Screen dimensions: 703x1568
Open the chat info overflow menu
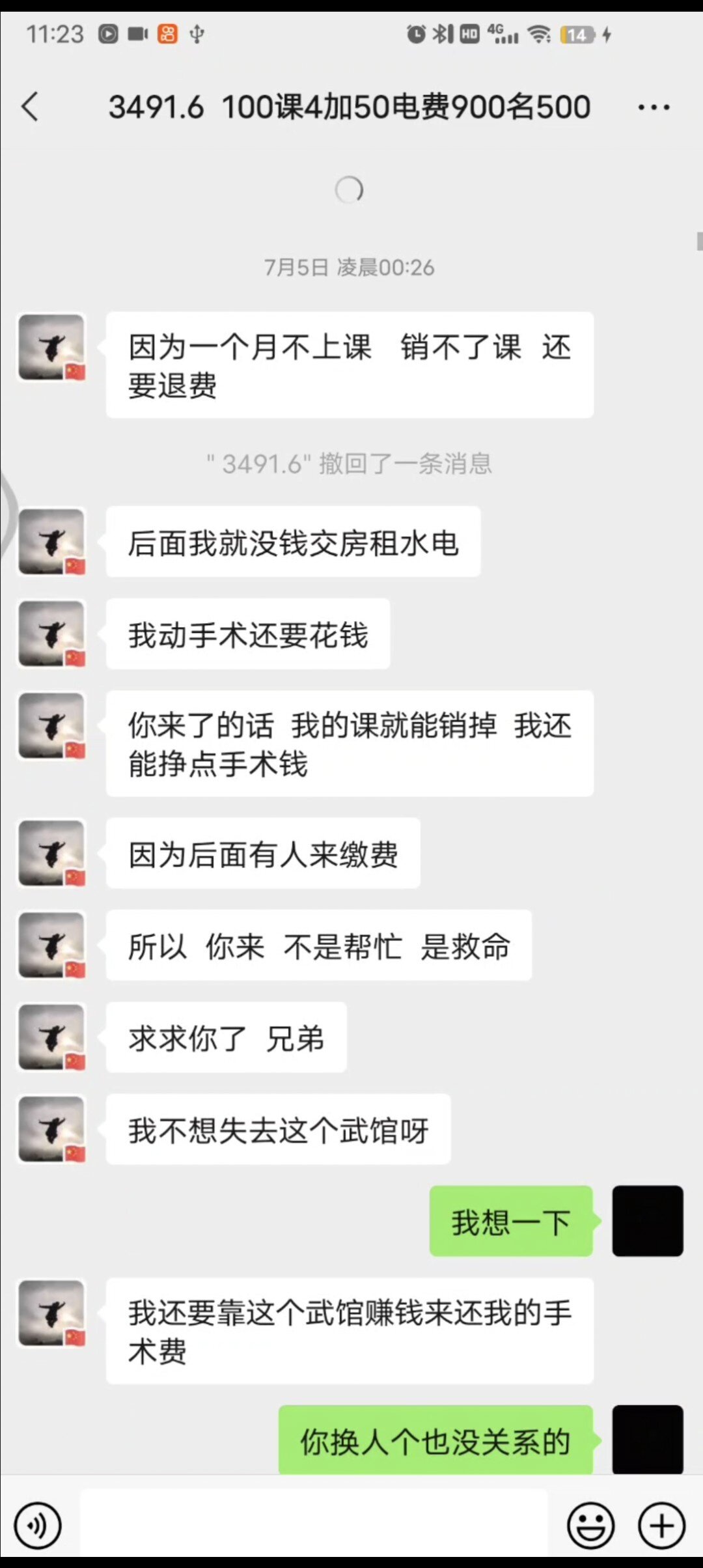(654, 107)
